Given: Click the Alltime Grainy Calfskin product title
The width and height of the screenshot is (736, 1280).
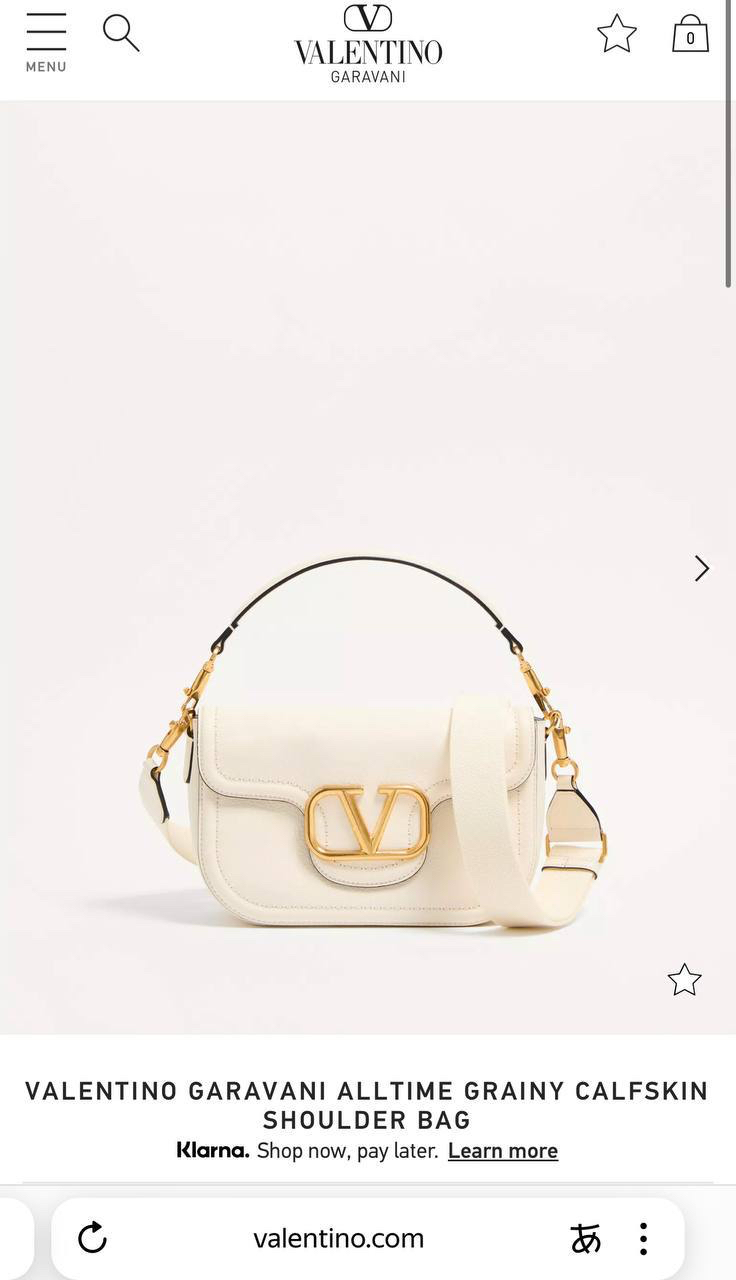Looking at the screenshot, I should pos(367,1105).
